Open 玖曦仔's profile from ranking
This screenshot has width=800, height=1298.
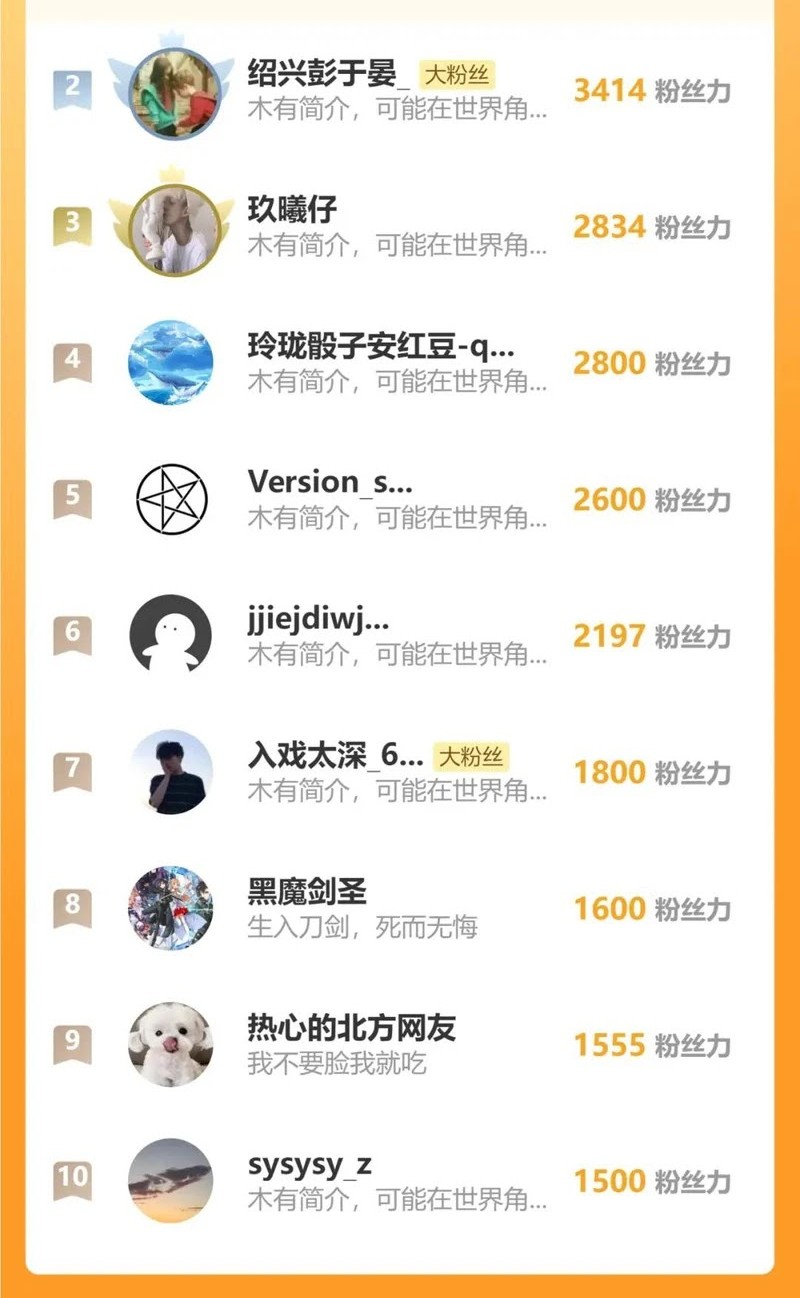[293, 210]
